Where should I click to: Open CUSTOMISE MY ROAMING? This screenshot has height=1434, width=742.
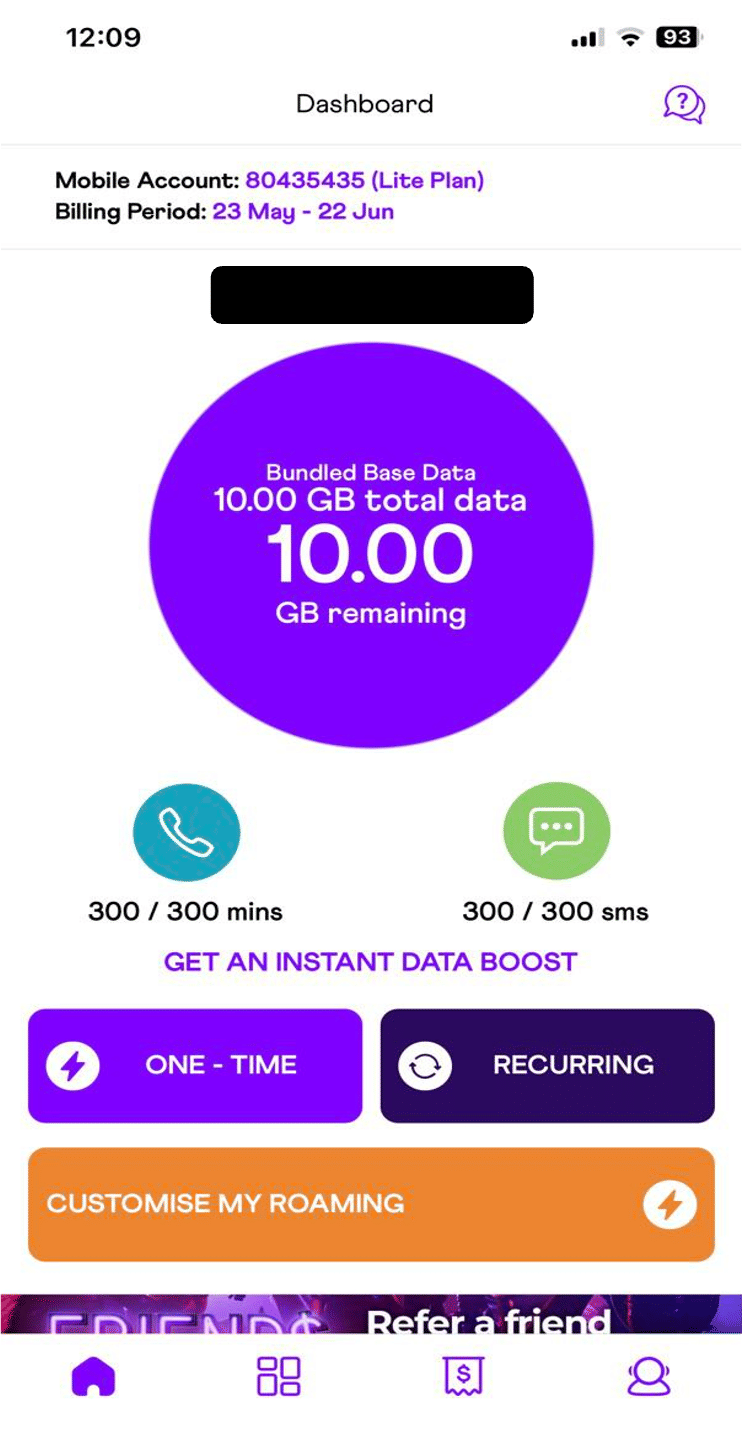pos(371,1204)
